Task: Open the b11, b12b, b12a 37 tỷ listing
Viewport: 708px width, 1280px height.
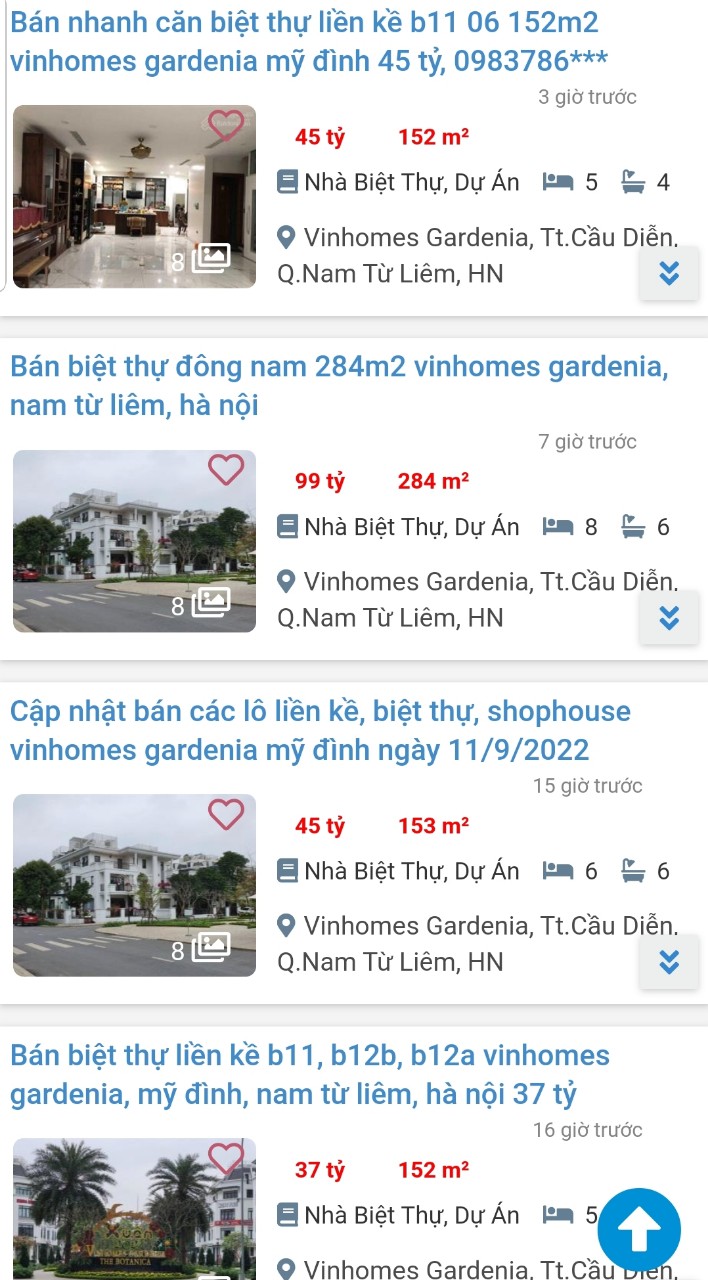Action: coord(310,1074)
